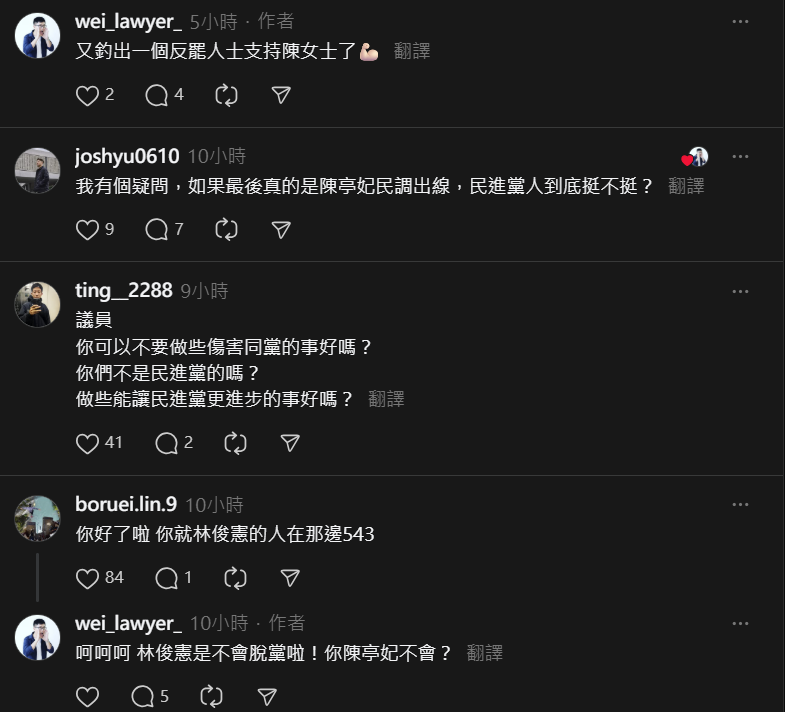The width and height of the screenshot is (785, 712).
Task: Reply to the bottom wei_lawyer_ comment
Action: pos(143,696)
